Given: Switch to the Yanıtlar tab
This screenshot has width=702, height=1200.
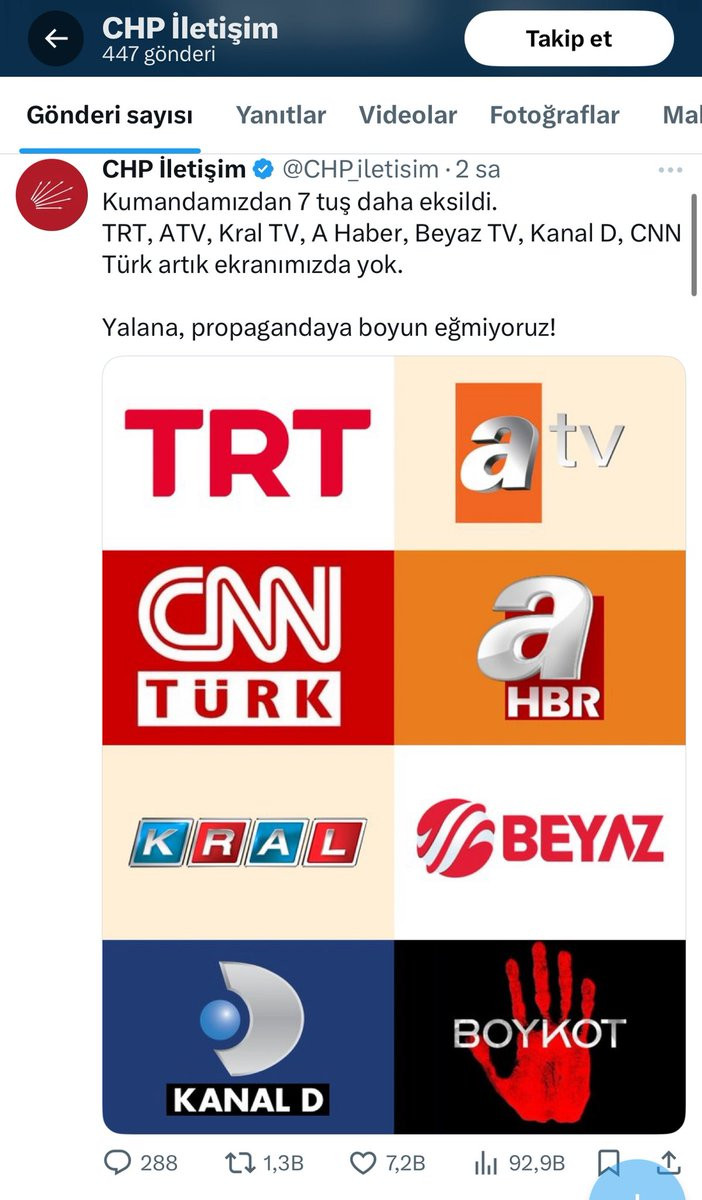Looking at the screenshot, I should (281, 115).
